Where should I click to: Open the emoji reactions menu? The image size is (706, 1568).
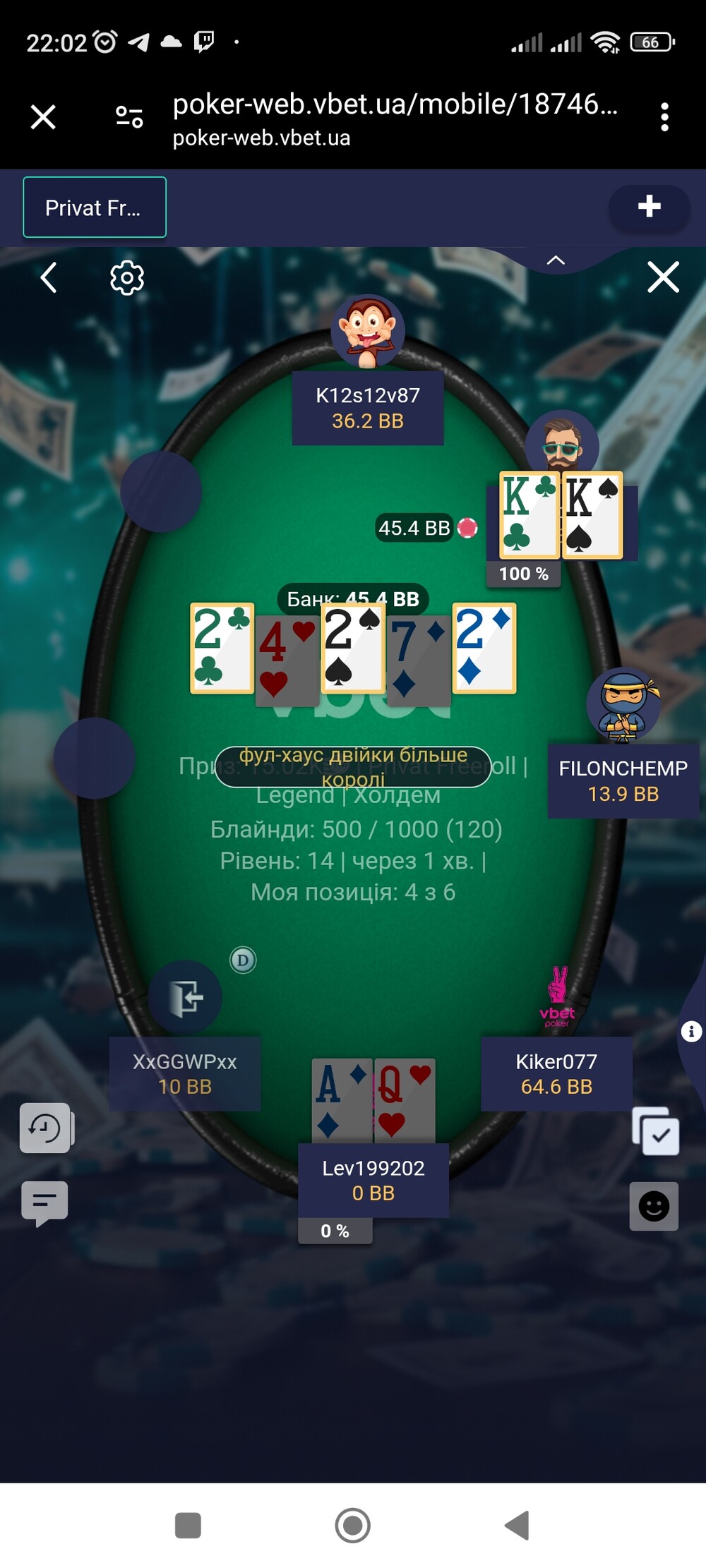pos(654,1206)
